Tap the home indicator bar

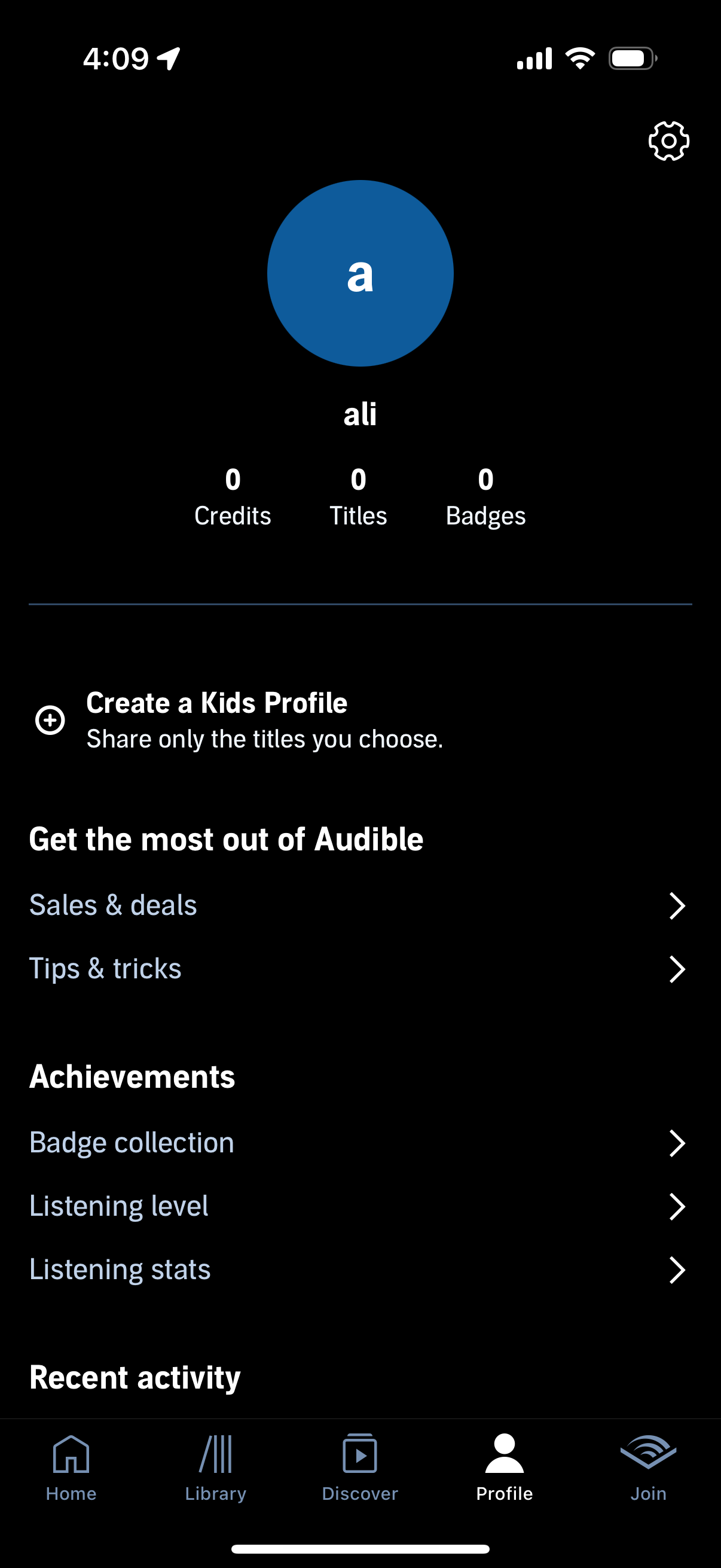click(x=360, y=1548)
